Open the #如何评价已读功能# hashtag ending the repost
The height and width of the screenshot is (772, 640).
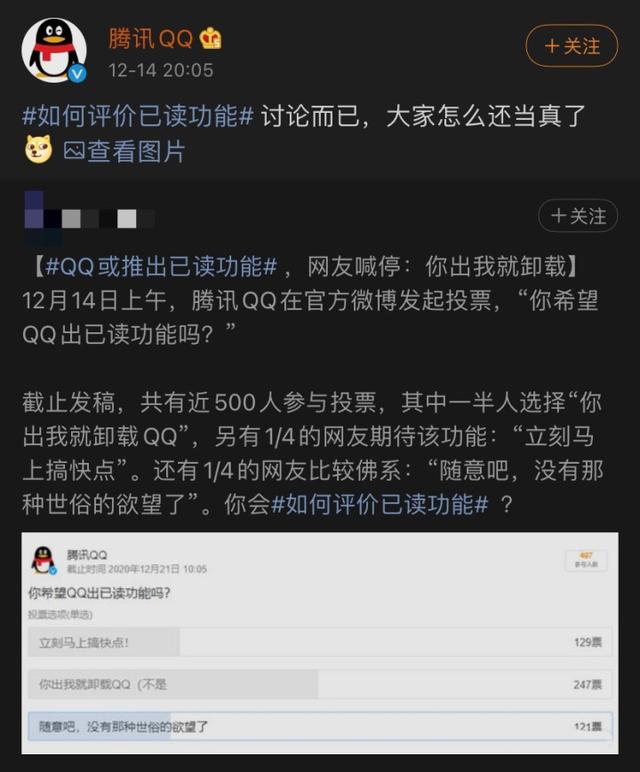[x=380, y=505]
